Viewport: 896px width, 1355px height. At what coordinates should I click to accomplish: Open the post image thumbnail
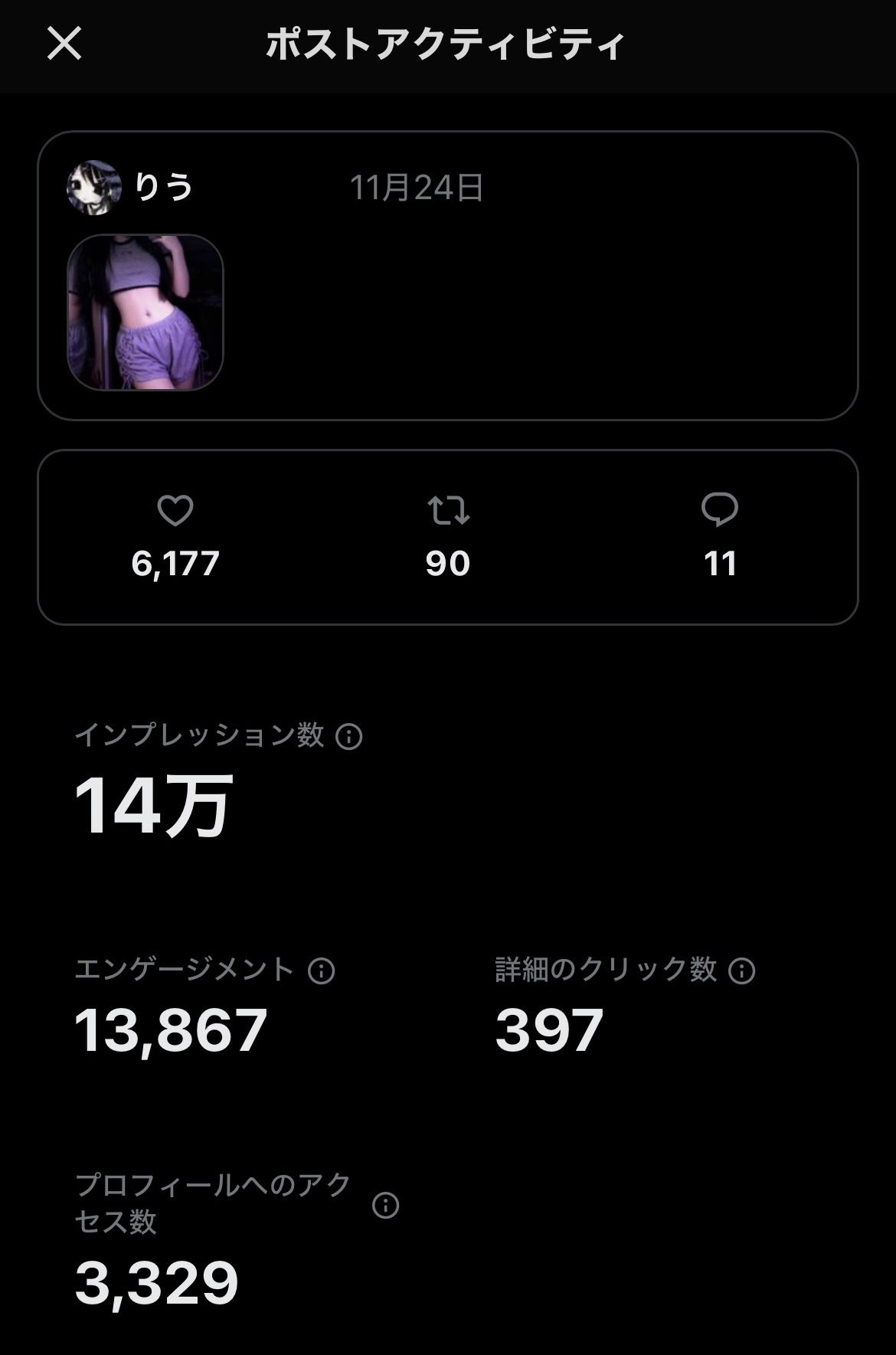tap(146, 313)
